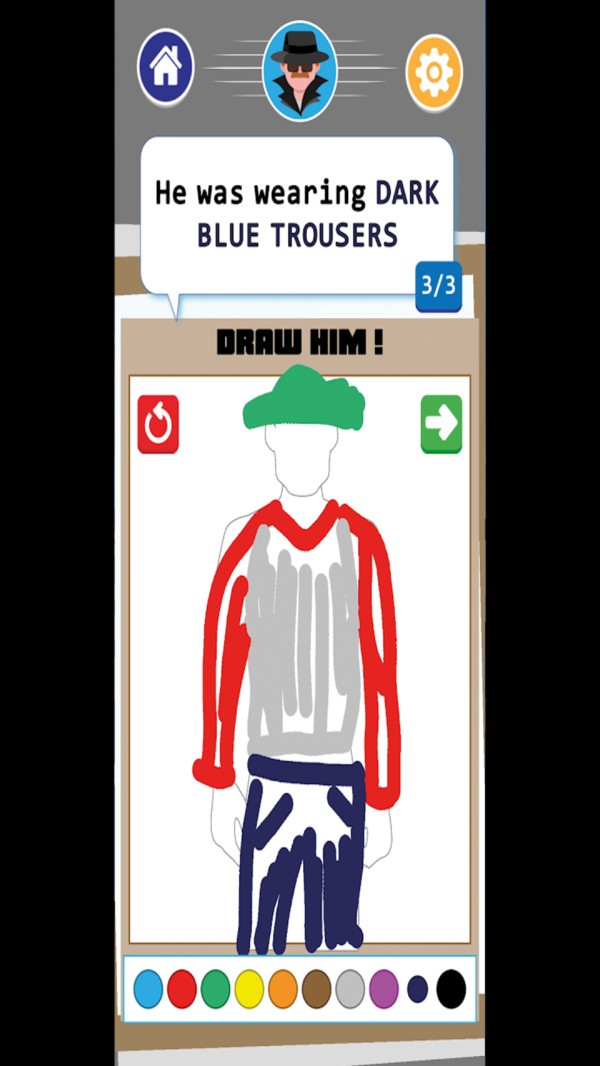Choose the dark blue color swatch

pyautogui.click(x=418, y=989)
